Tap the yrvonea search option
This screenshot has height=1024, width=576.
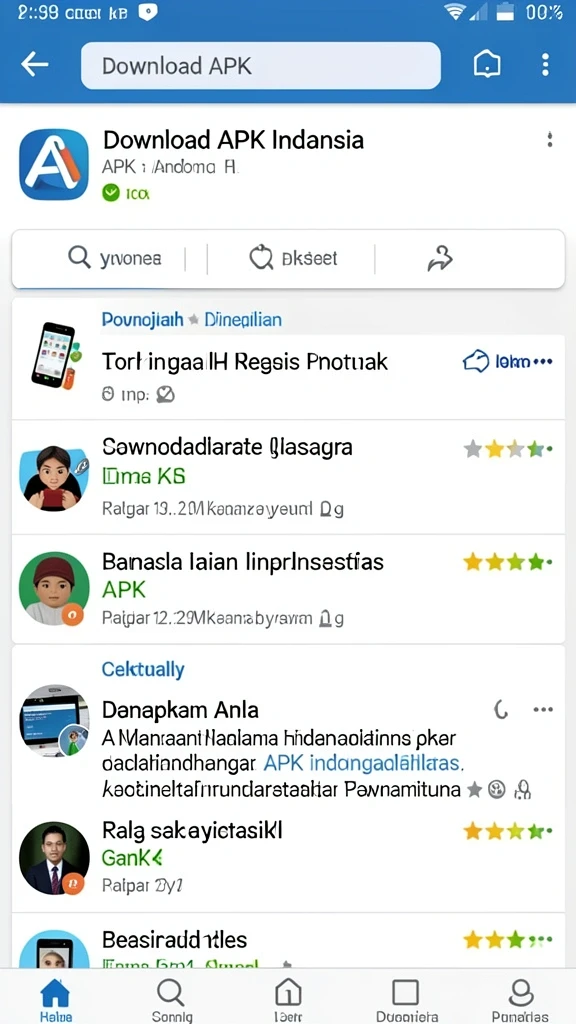[115, 259]
